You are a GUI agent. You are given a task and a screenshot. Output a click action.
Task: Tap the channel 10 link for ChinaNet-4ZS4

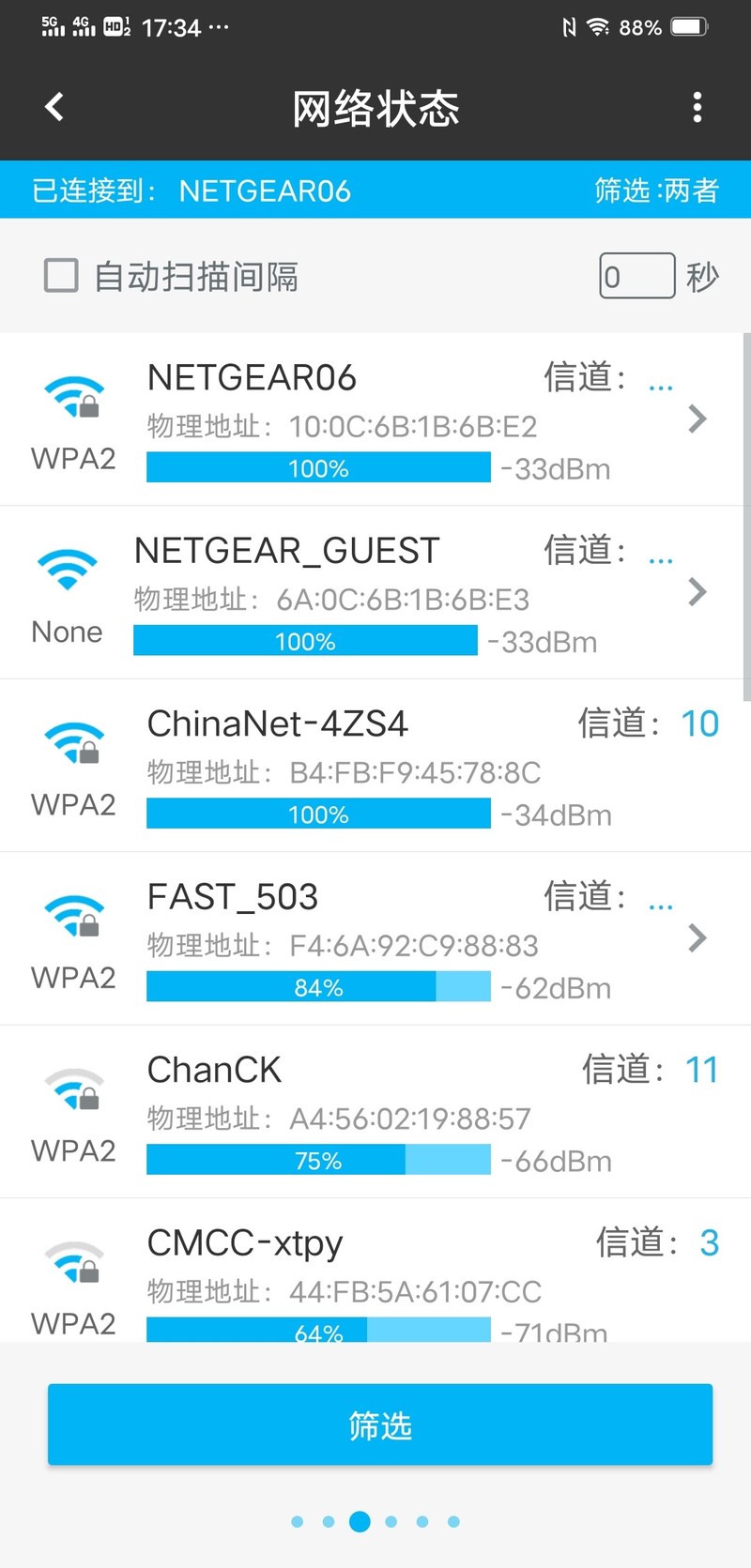pos(701,723)
